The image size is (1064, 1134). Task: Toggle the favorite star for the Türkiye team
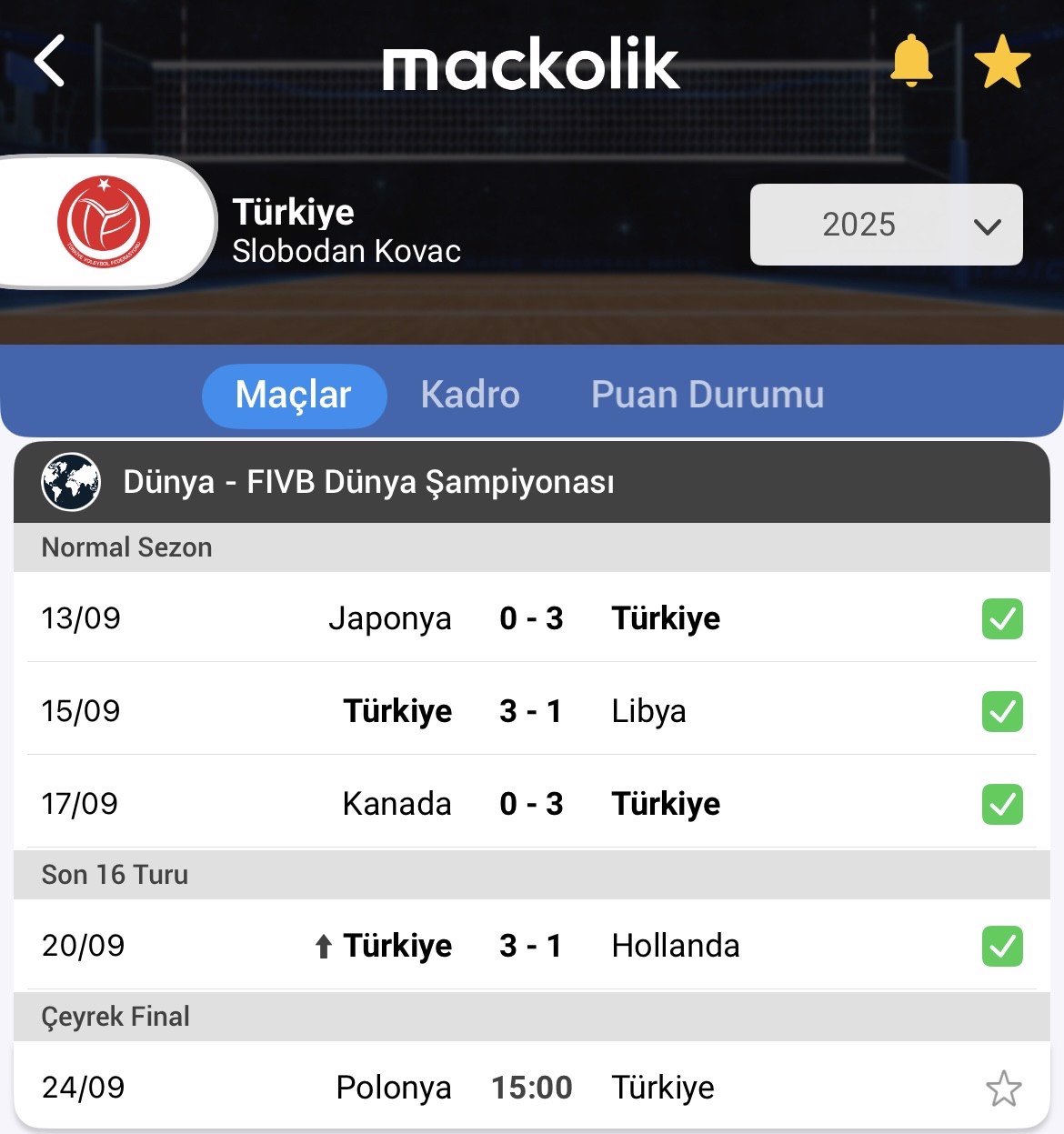click(x=1002, y=62)
